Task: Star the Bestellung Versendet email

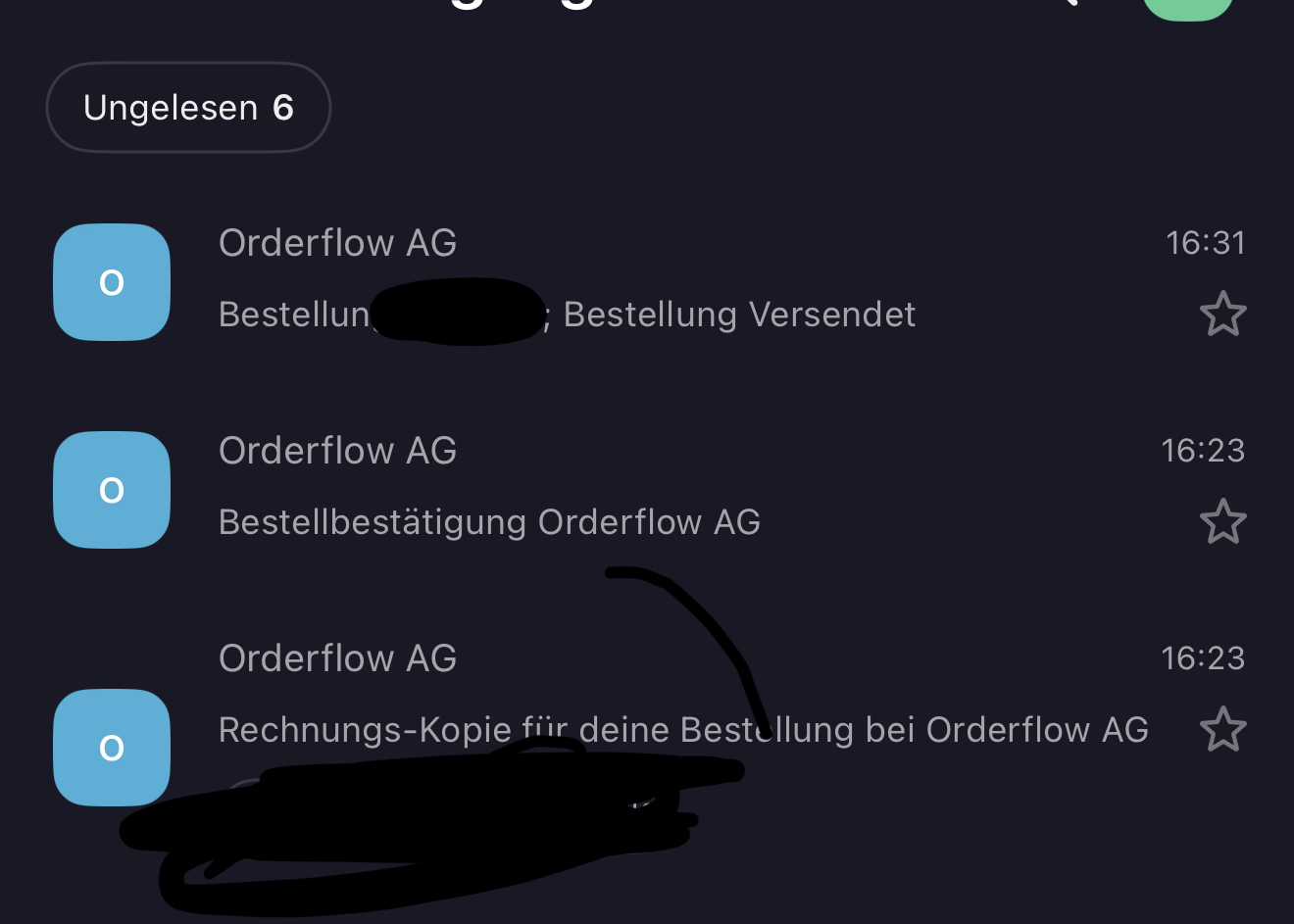Action: (1222, 315)
